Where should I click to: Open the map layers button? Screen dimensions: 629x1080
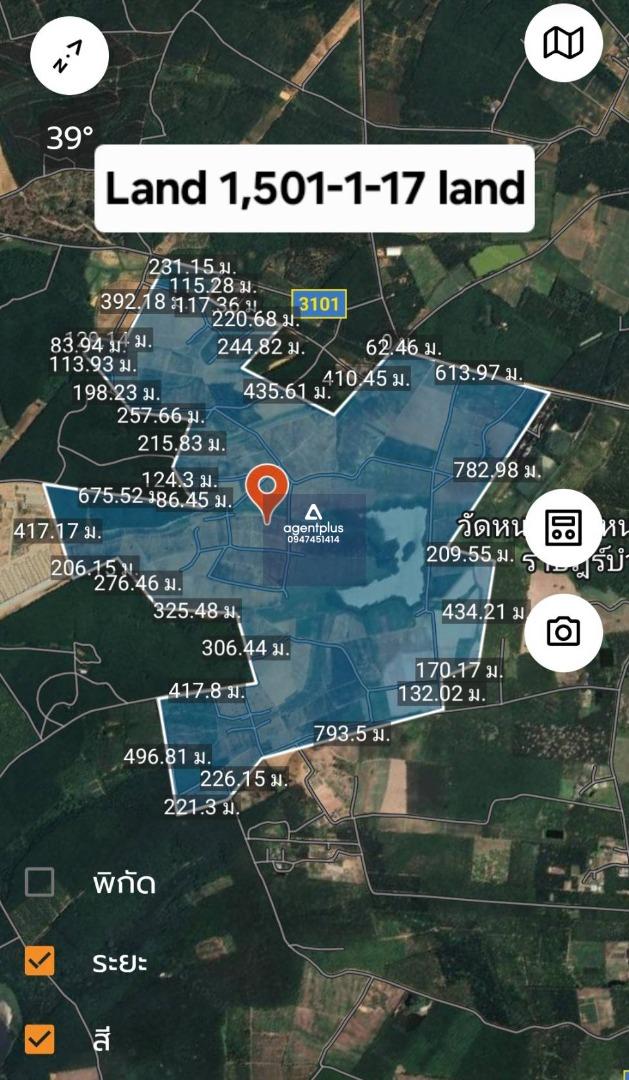pyautogui.click(x=563, y=43)
